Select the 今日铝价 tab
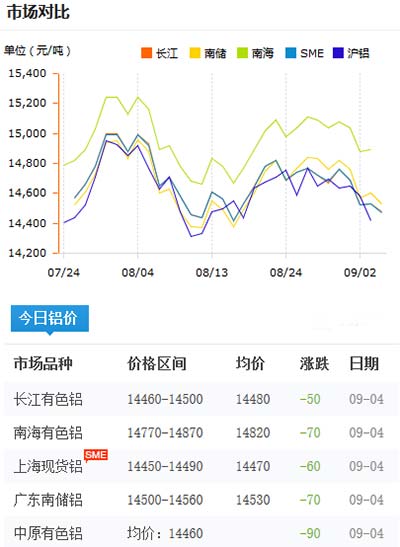This screenshot has width=400, height=547. 50,318
